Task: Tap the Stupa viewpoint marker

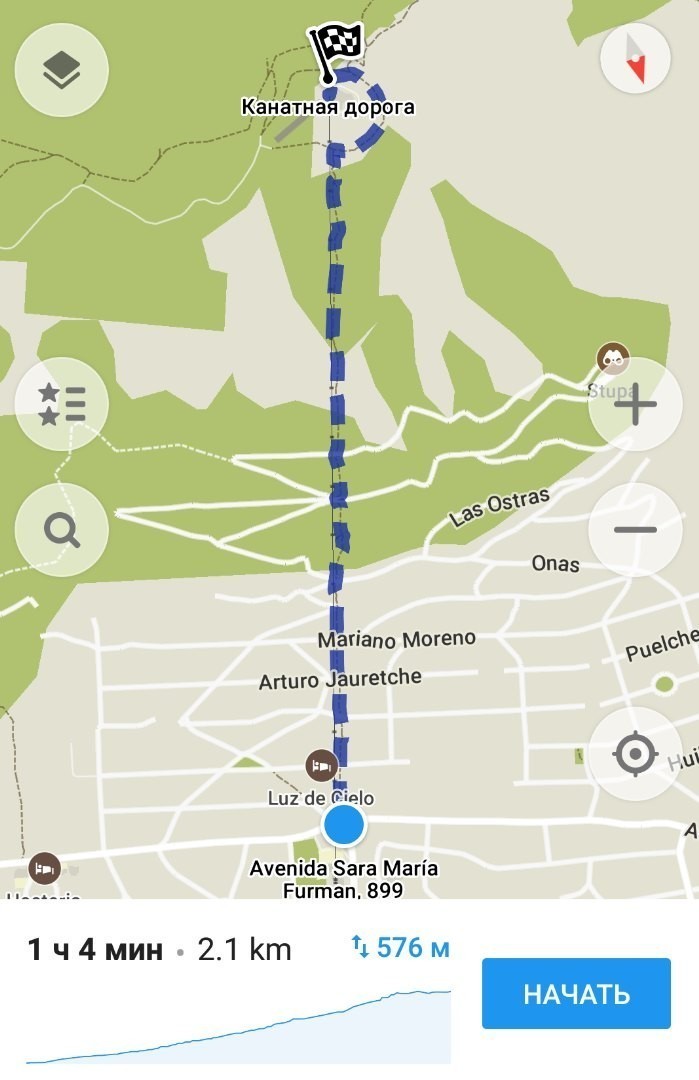Action: (x=612, y=358)
